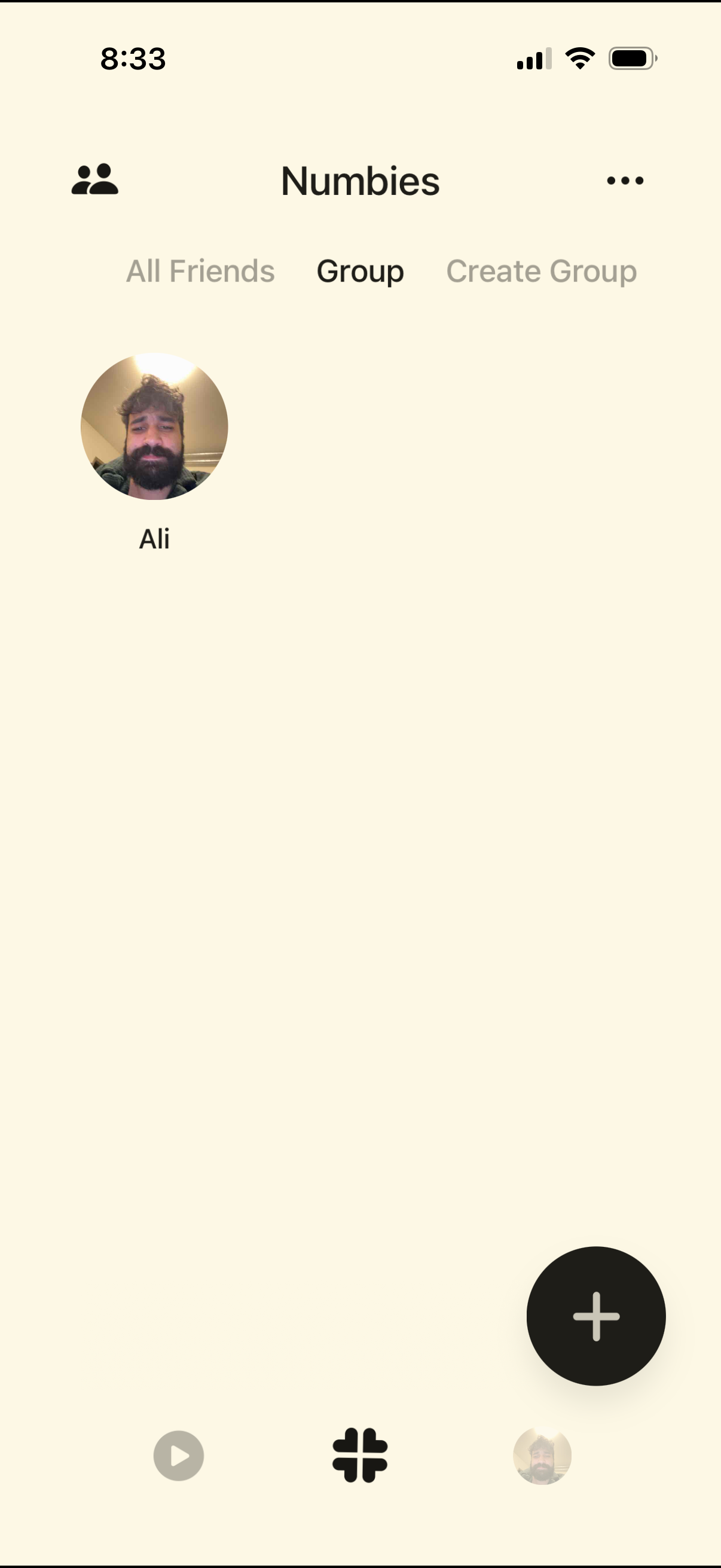The width and height of the screenshot is (721, 1568).
Task: Open the friends icon in the header
Action: [95, 179]
